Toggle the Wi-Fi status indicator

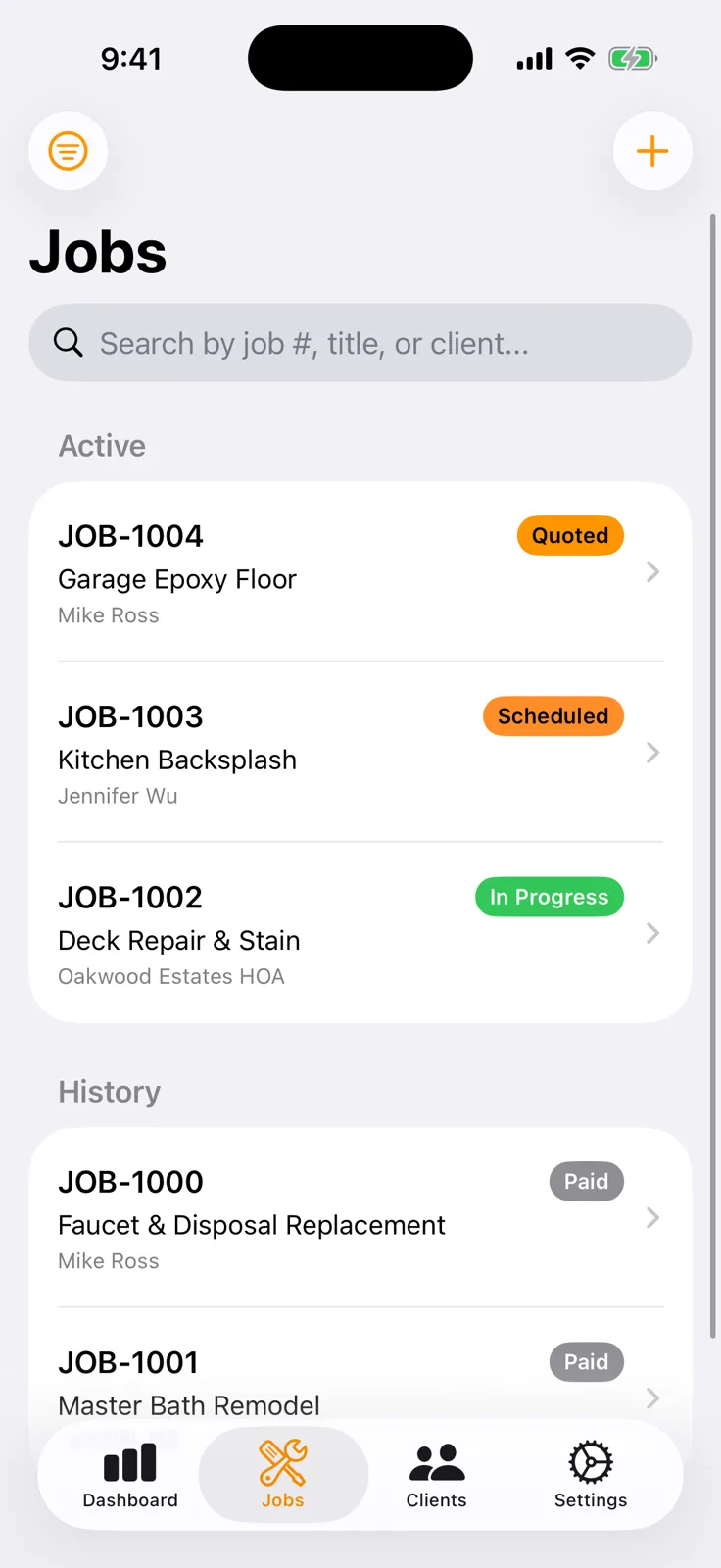pyautogui.click(x=580, y=58)
